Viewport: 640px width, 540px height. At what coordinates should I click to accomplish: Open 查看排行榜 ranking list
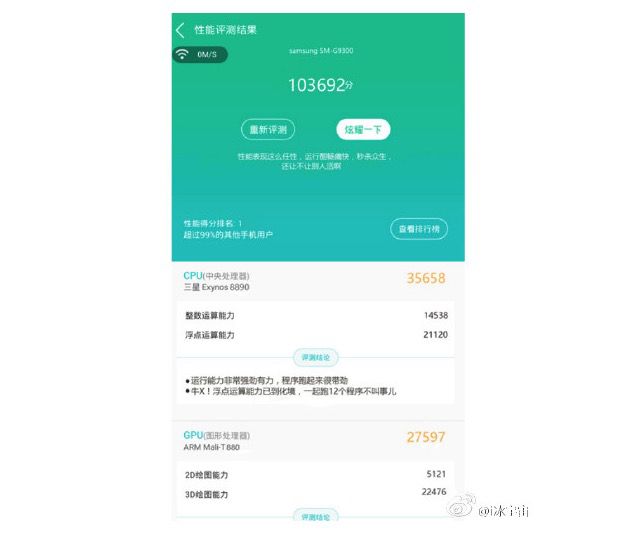(419, 229)
